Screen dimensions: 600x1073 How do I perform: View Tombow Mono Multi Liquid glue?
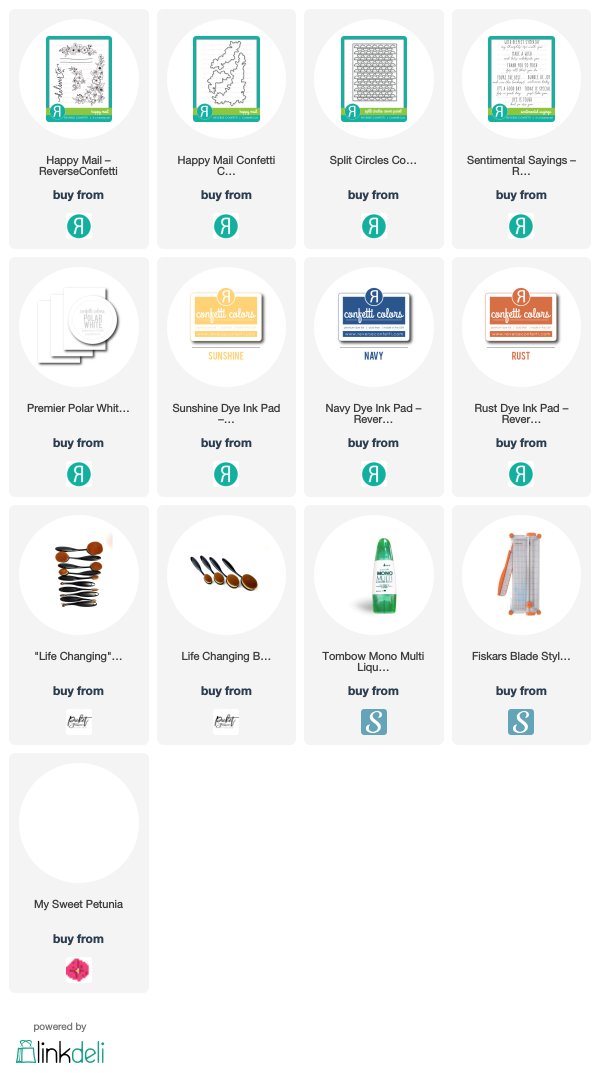tap(374, 625)
